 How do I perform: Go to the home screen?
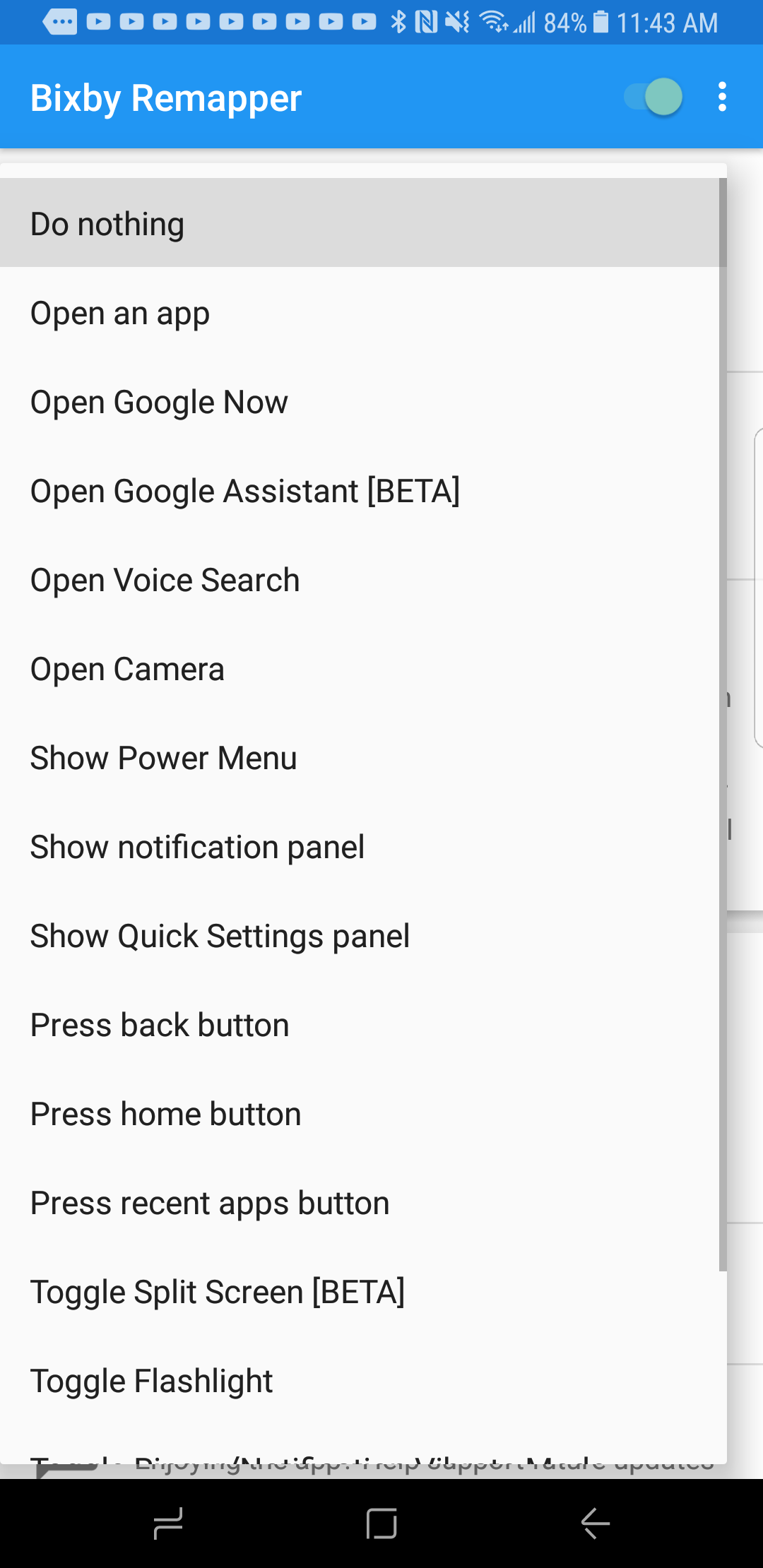click(x=381, y=1523)
